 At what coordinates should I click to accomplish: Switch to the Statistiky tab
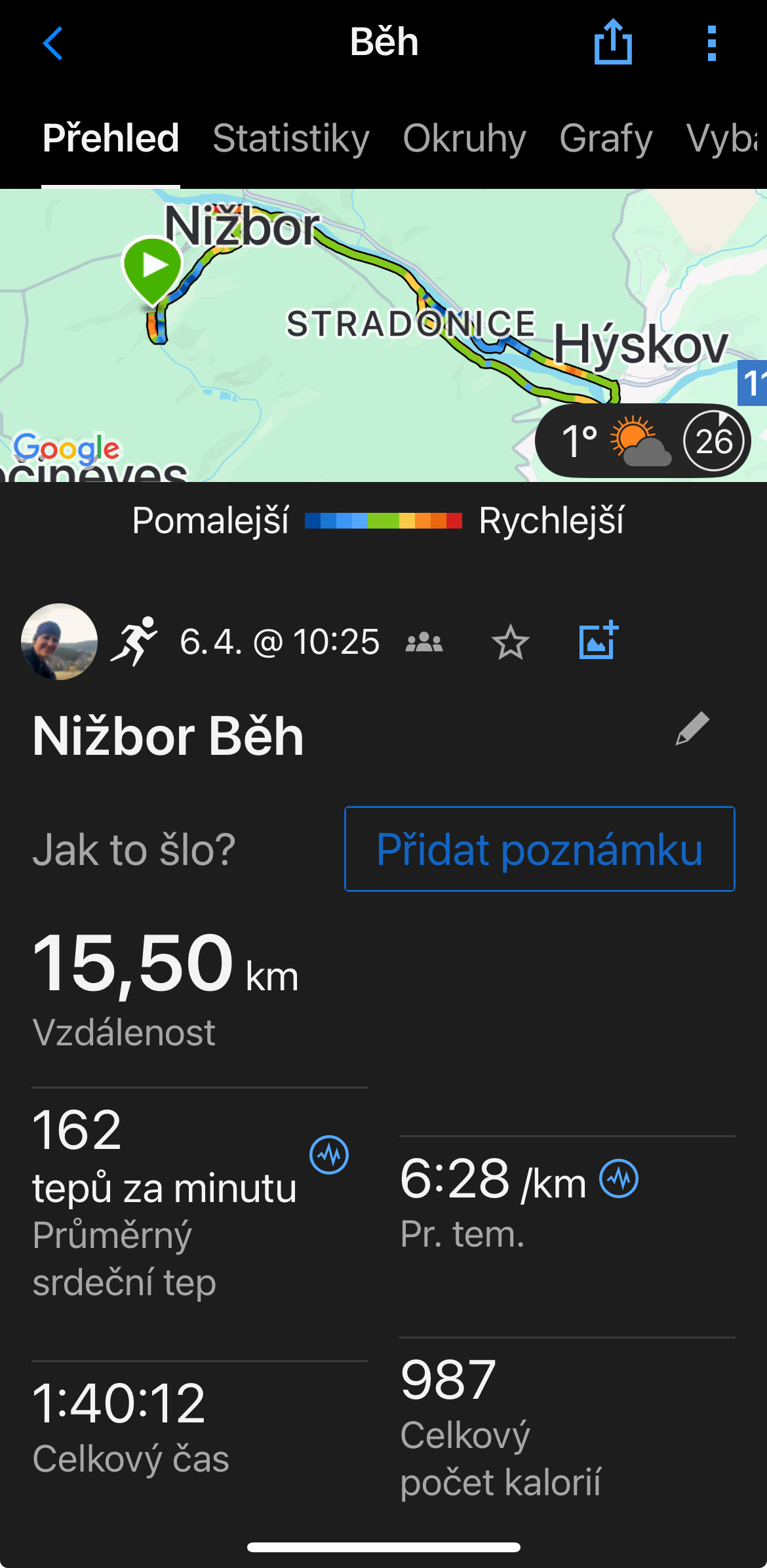coord(290,138)
